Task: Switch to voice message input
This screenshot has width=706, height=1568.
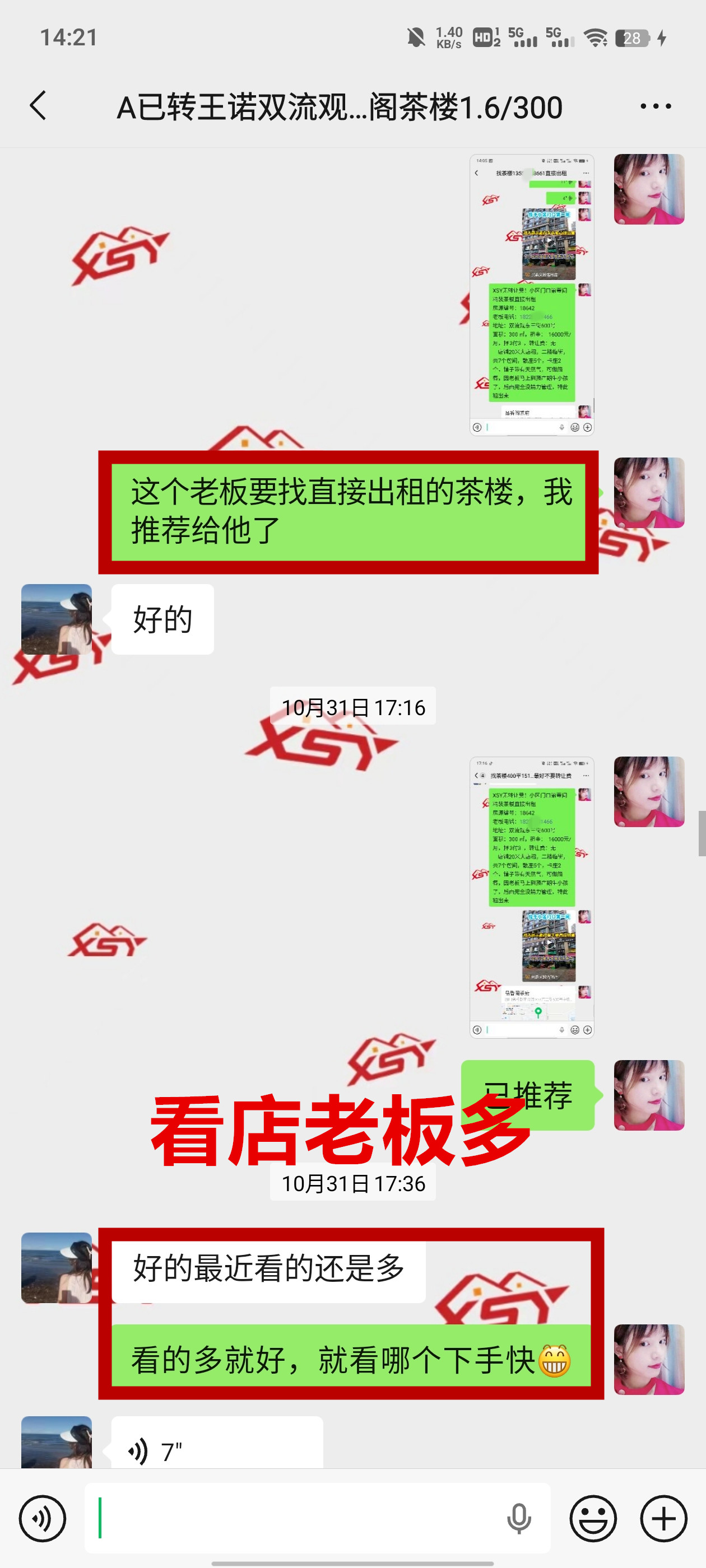Action: click(x=42, y=1518)
